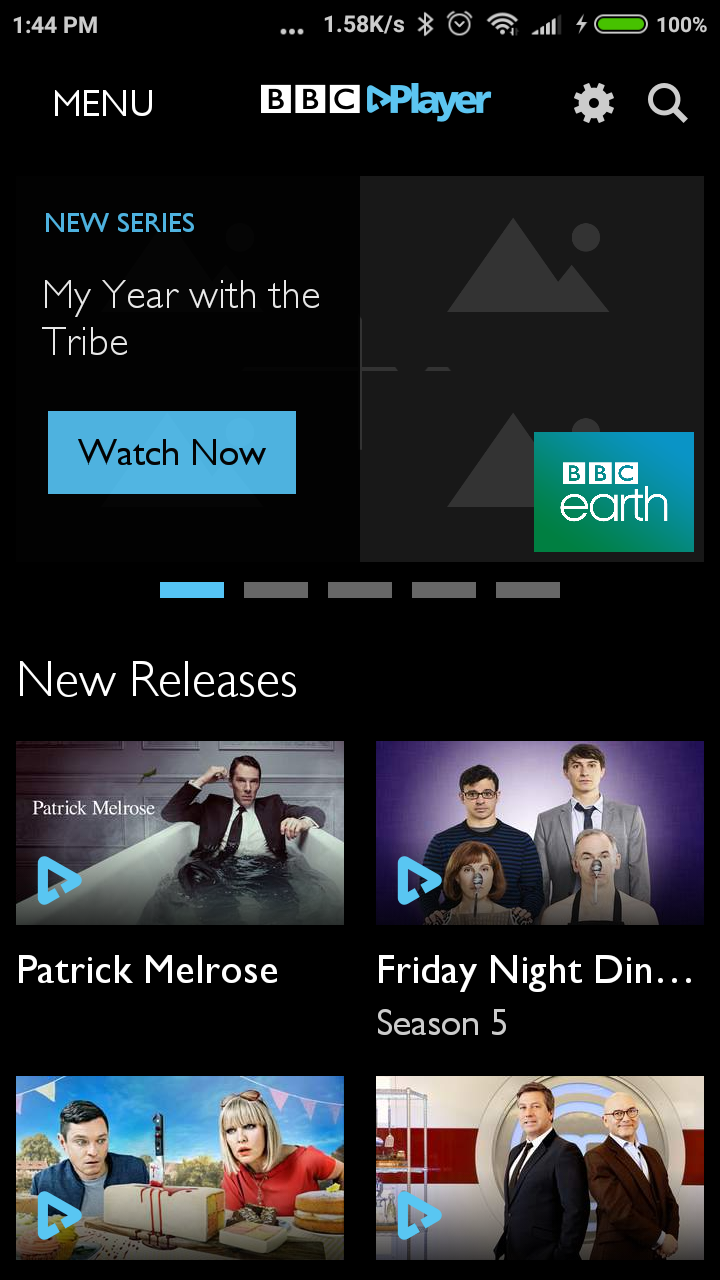Open My Year with the Tribe banner
Viewport: 720px width, 1280px height.
181,318
